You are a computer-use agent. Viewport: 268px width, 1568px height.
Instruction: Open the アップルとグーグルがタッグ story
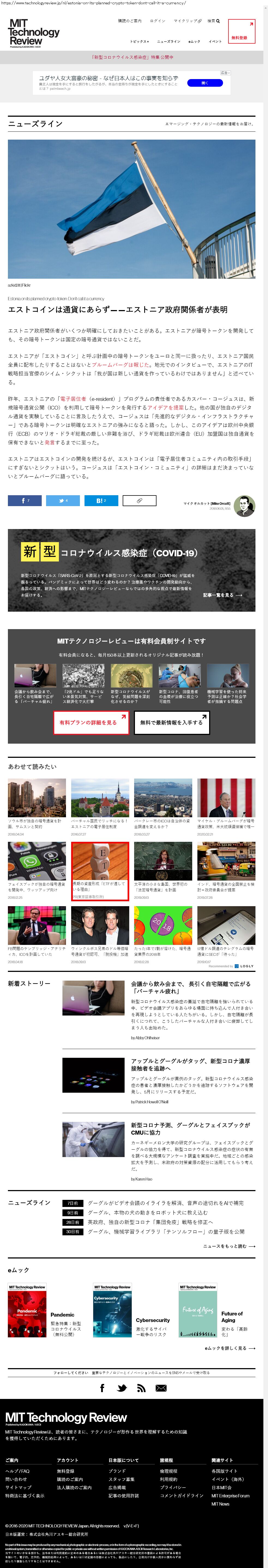(190, 1064)
